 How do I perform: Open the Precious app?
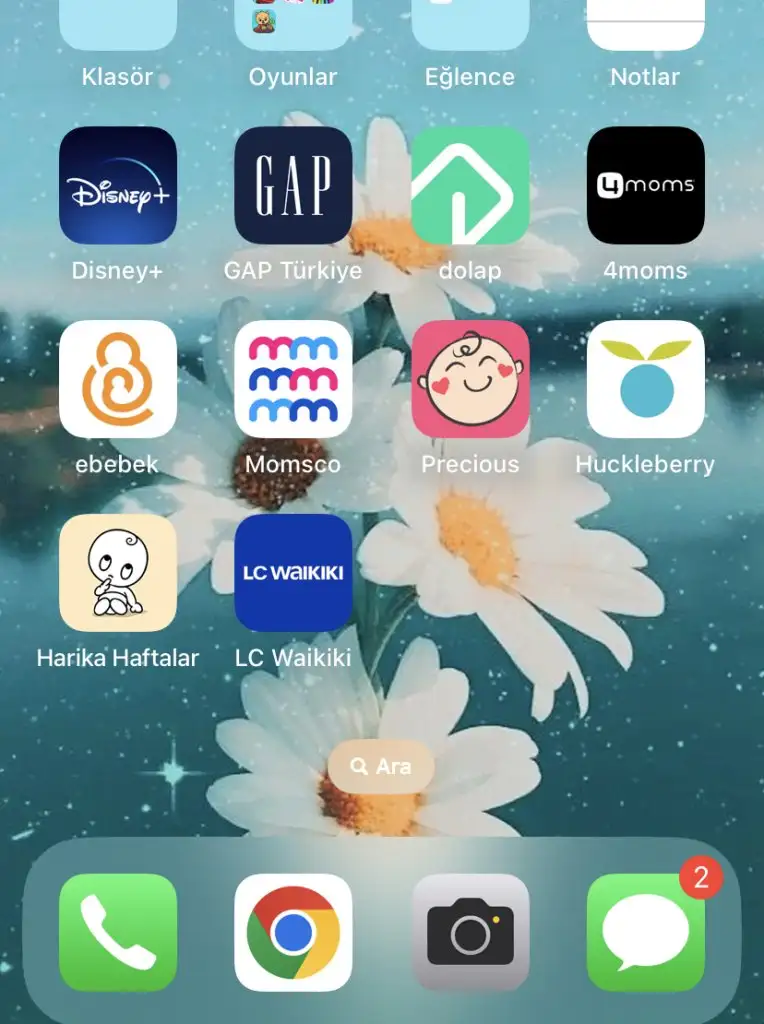tap(470, 379)
